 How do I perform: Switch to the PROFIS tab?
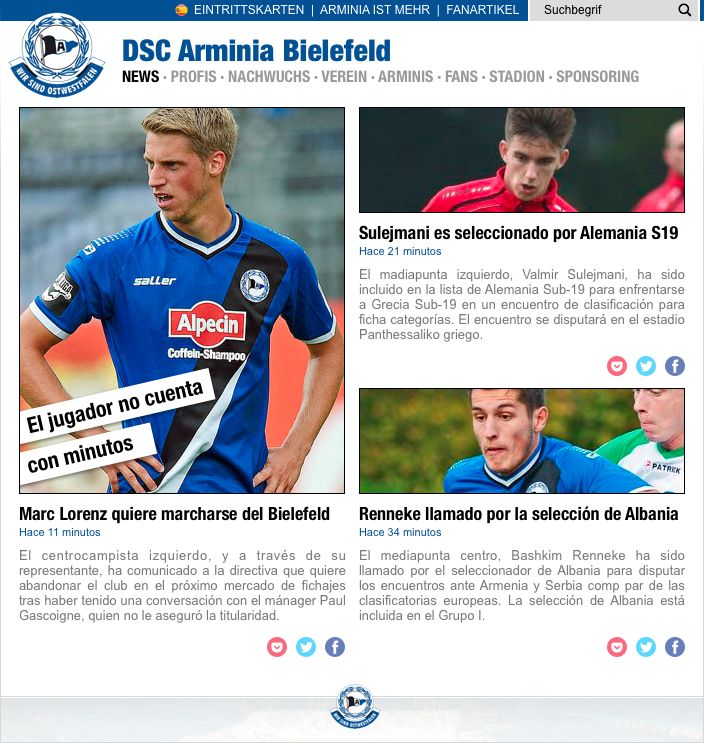click(193, 77)
